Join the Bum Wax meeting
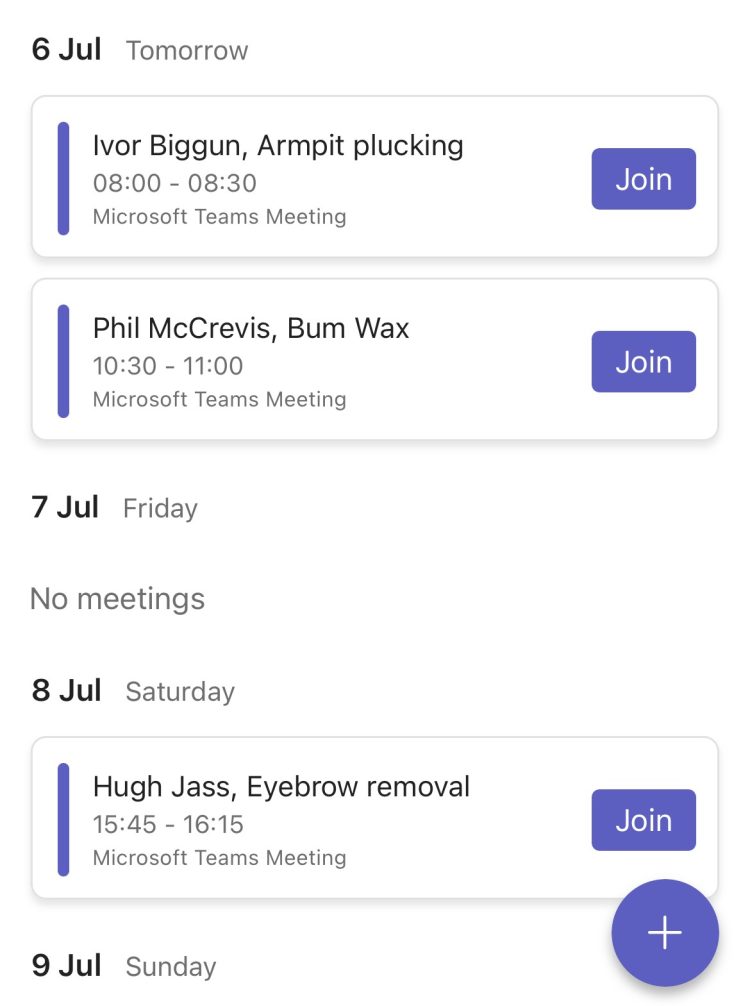Screen dimensions: 750x1006 [643, 361]
